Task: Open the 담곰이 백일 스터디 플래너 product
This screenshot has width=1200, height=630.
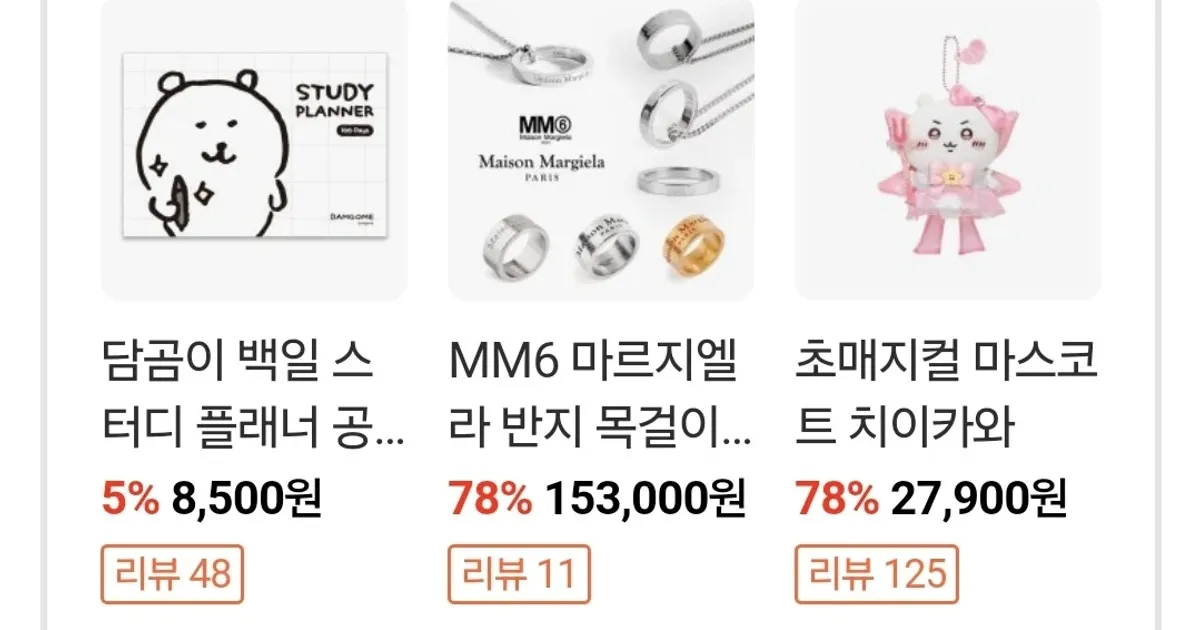Action: click(254, 150)
